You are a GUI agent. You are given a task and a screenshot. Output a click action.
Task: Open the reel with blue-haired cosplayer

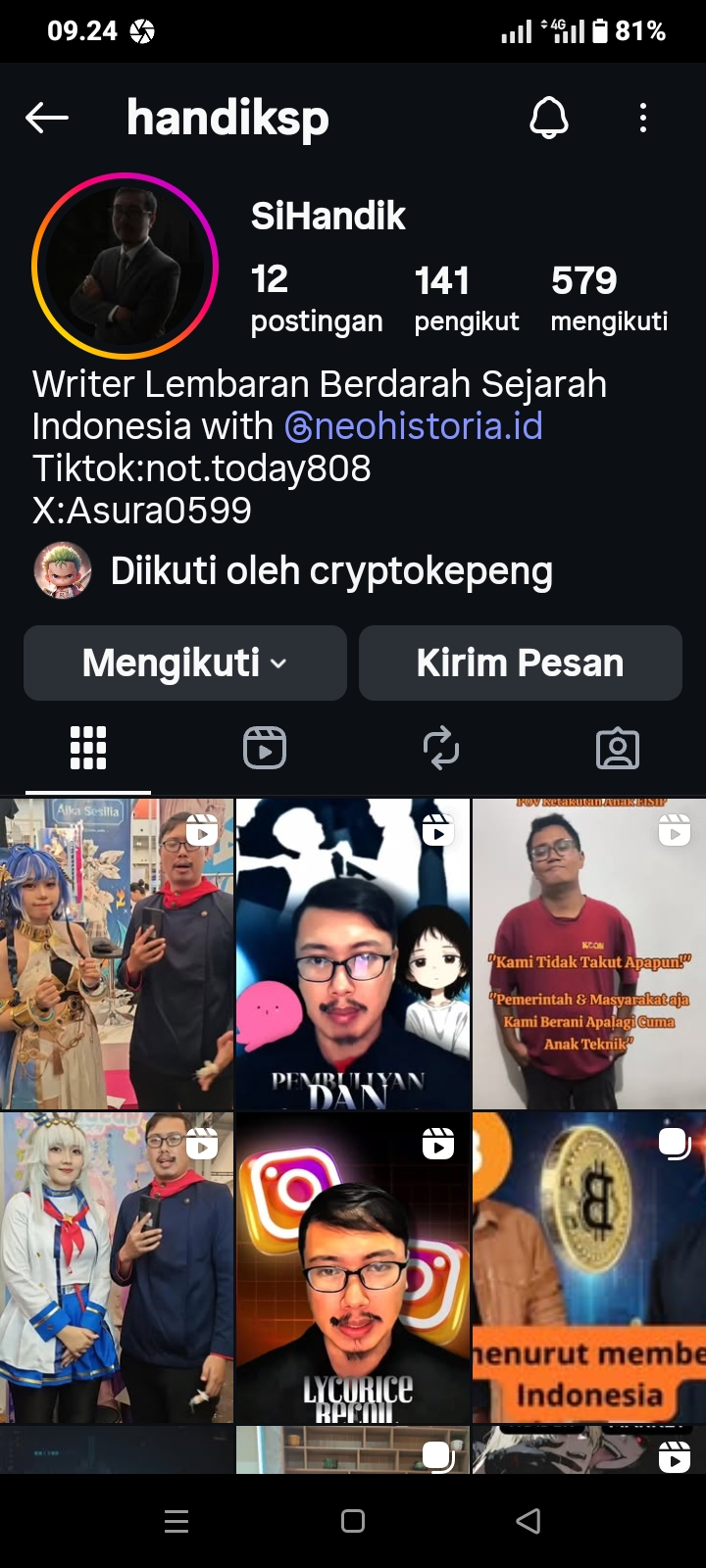(x=117, y=954)
